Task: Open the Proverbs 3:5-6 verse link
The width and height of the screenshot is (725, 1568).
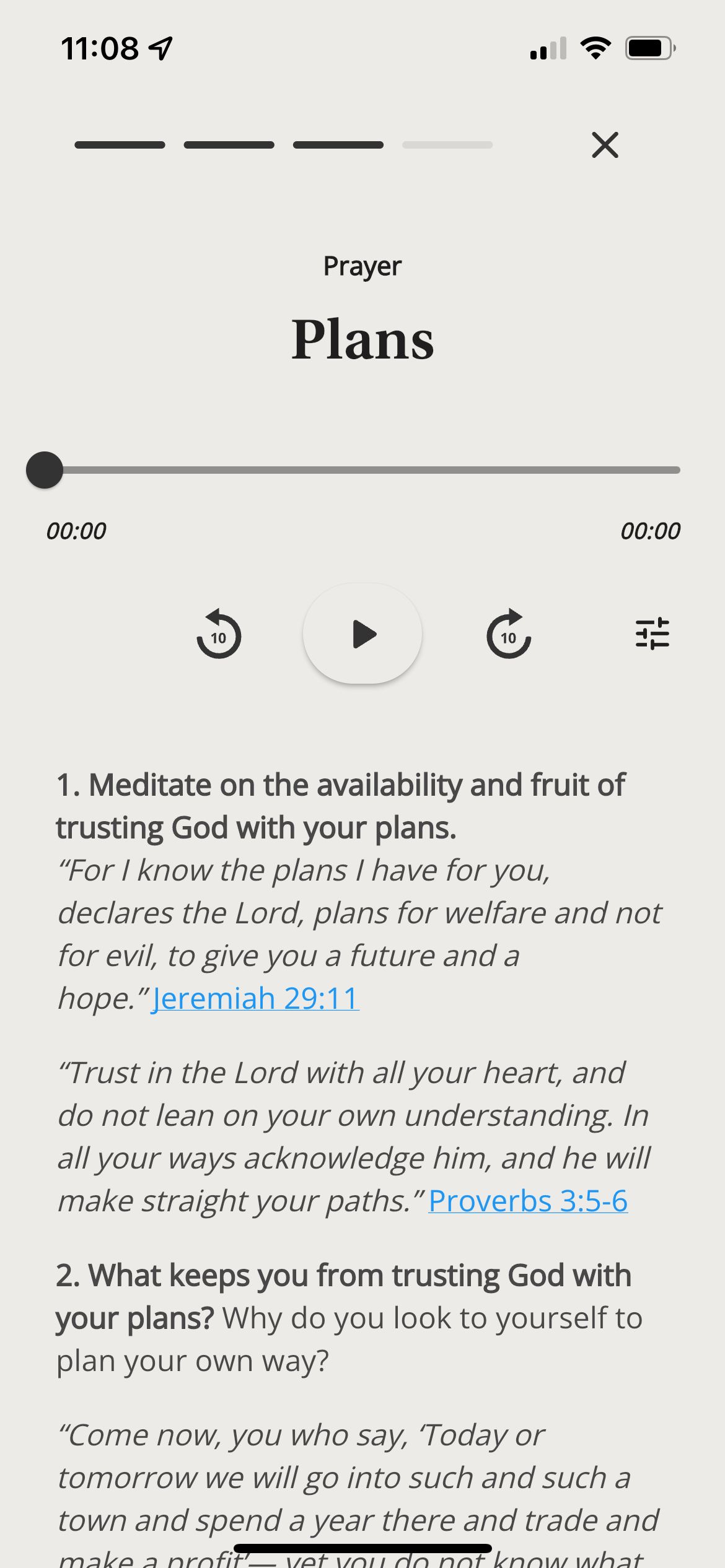Action: coord(528,1201)
